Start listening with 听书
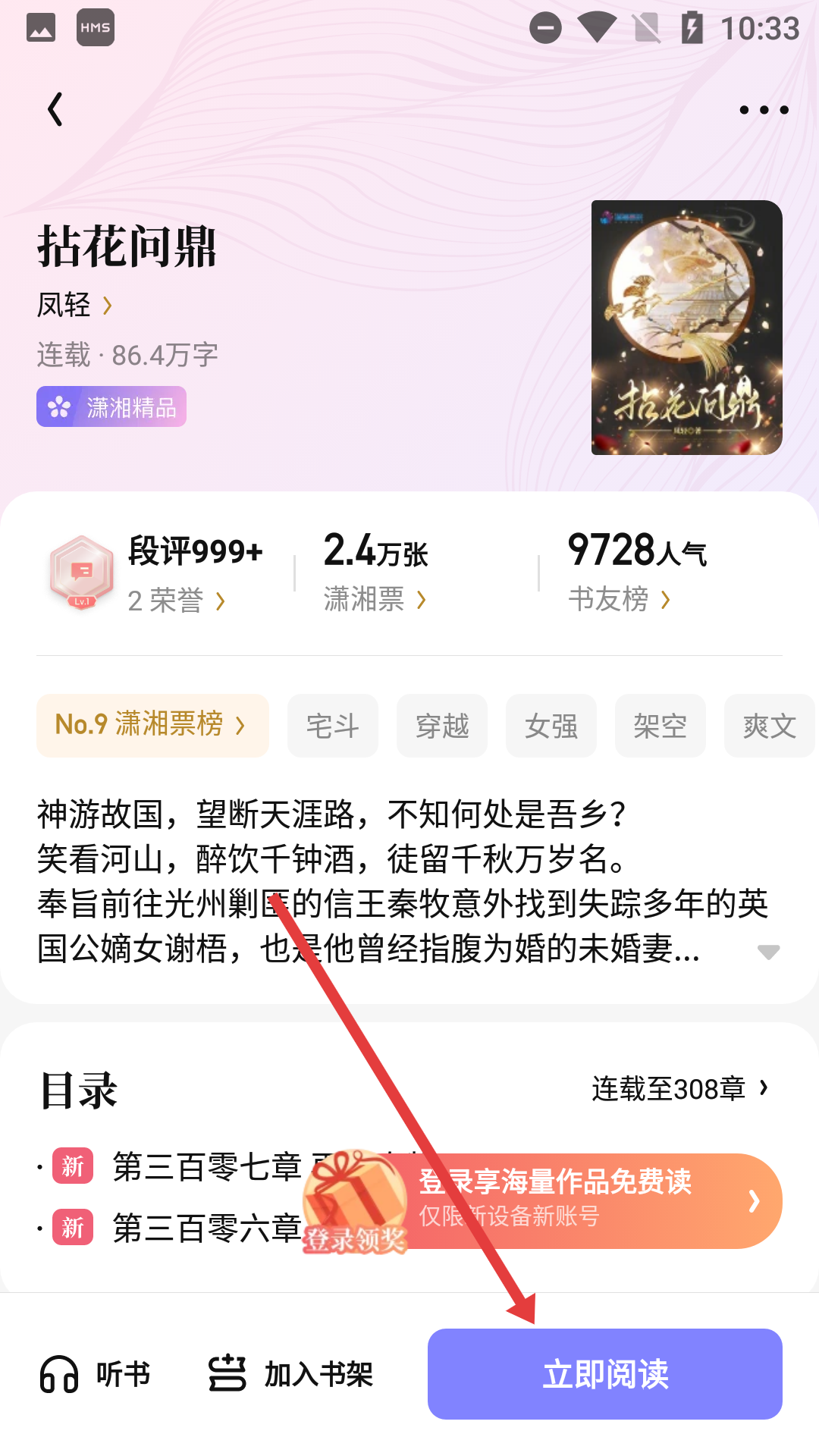 pos(96,1374)
